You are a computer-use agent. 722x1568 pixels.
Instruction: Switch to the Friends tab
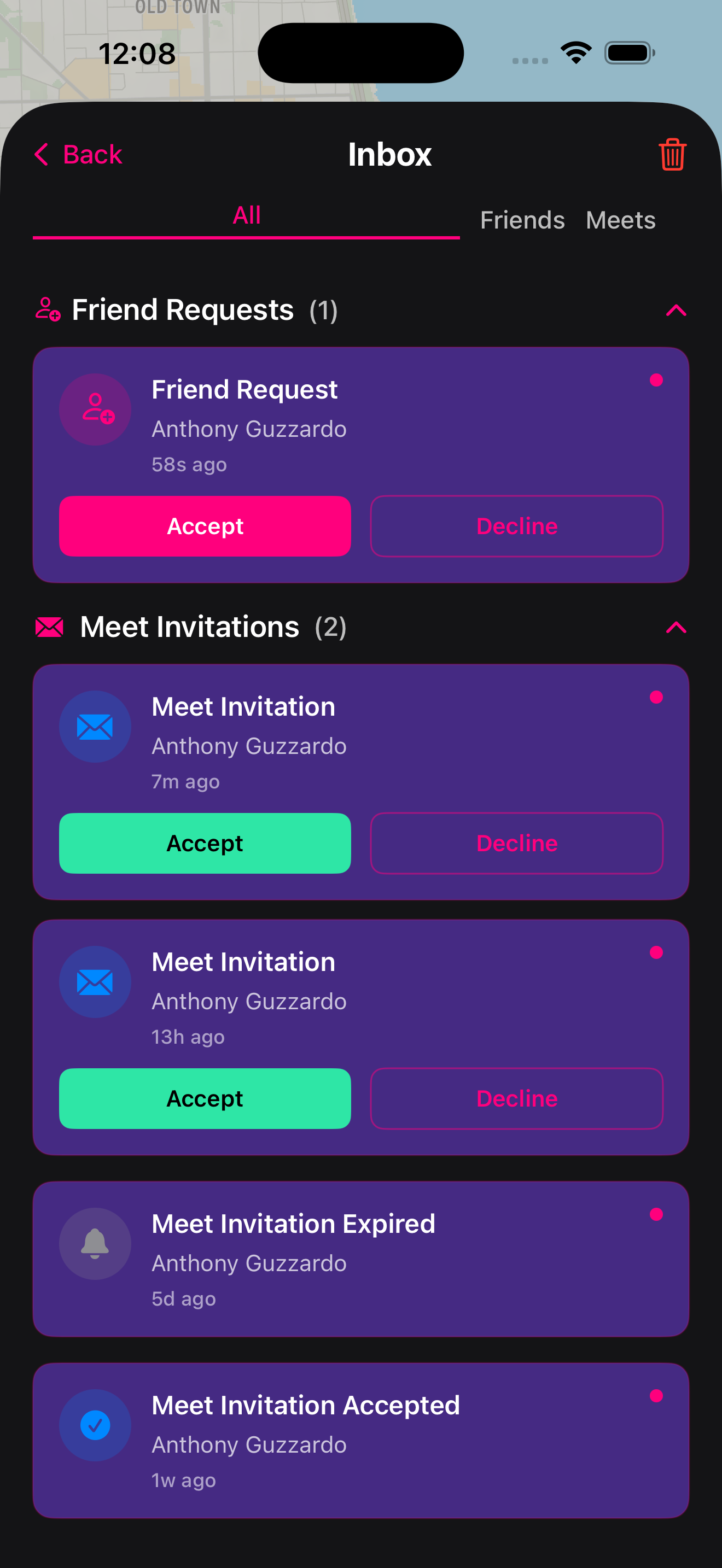(x=522, y=220)
